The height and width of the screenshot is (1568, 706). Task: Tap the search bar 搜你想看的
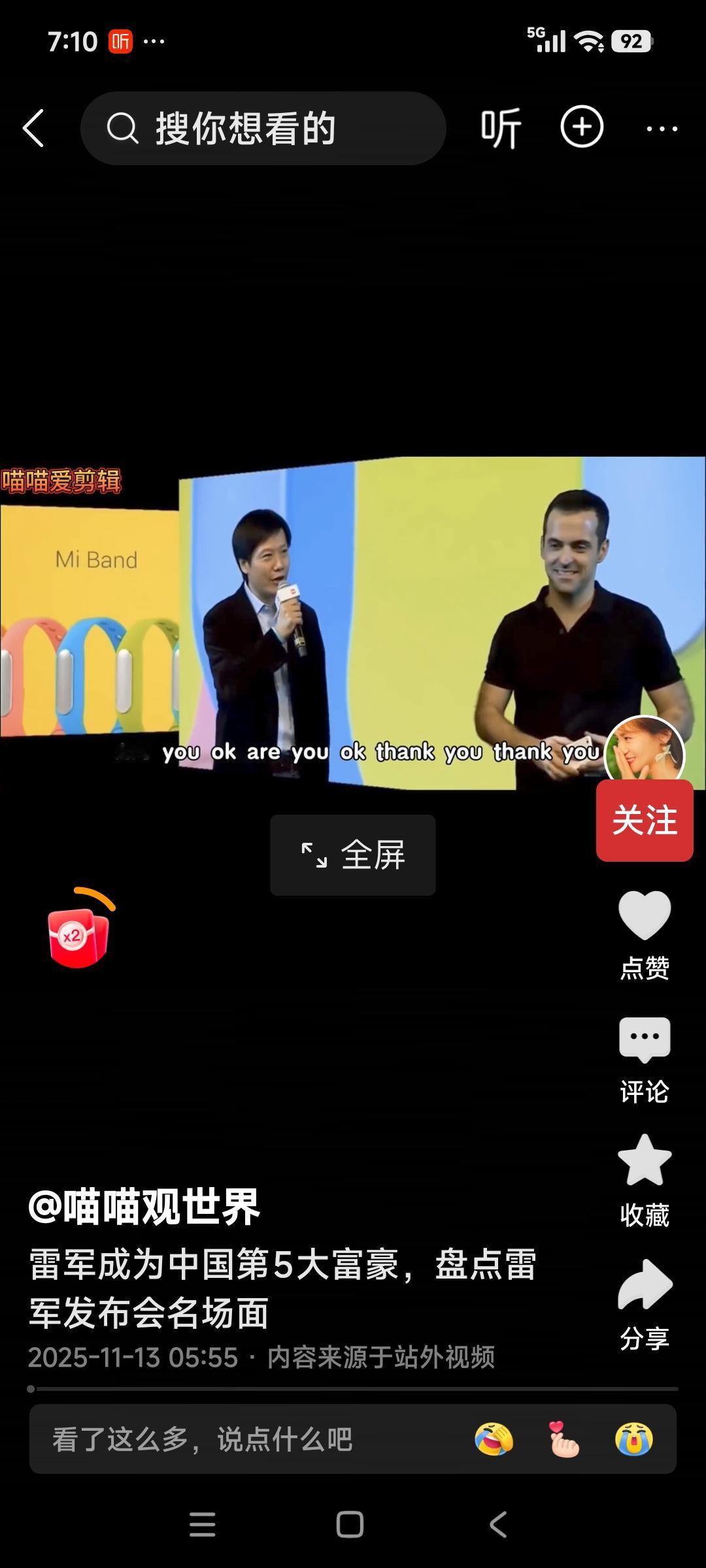[x=261, y=128]
